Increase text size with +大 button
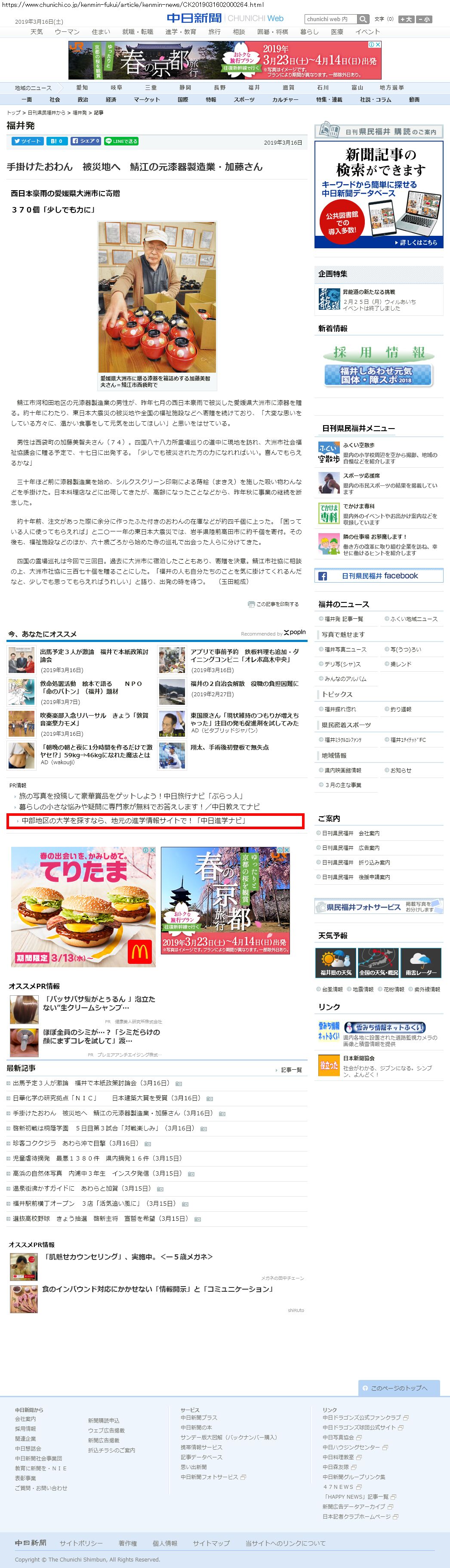This screenshot has height=1568, width=450. tap(406, 19)
